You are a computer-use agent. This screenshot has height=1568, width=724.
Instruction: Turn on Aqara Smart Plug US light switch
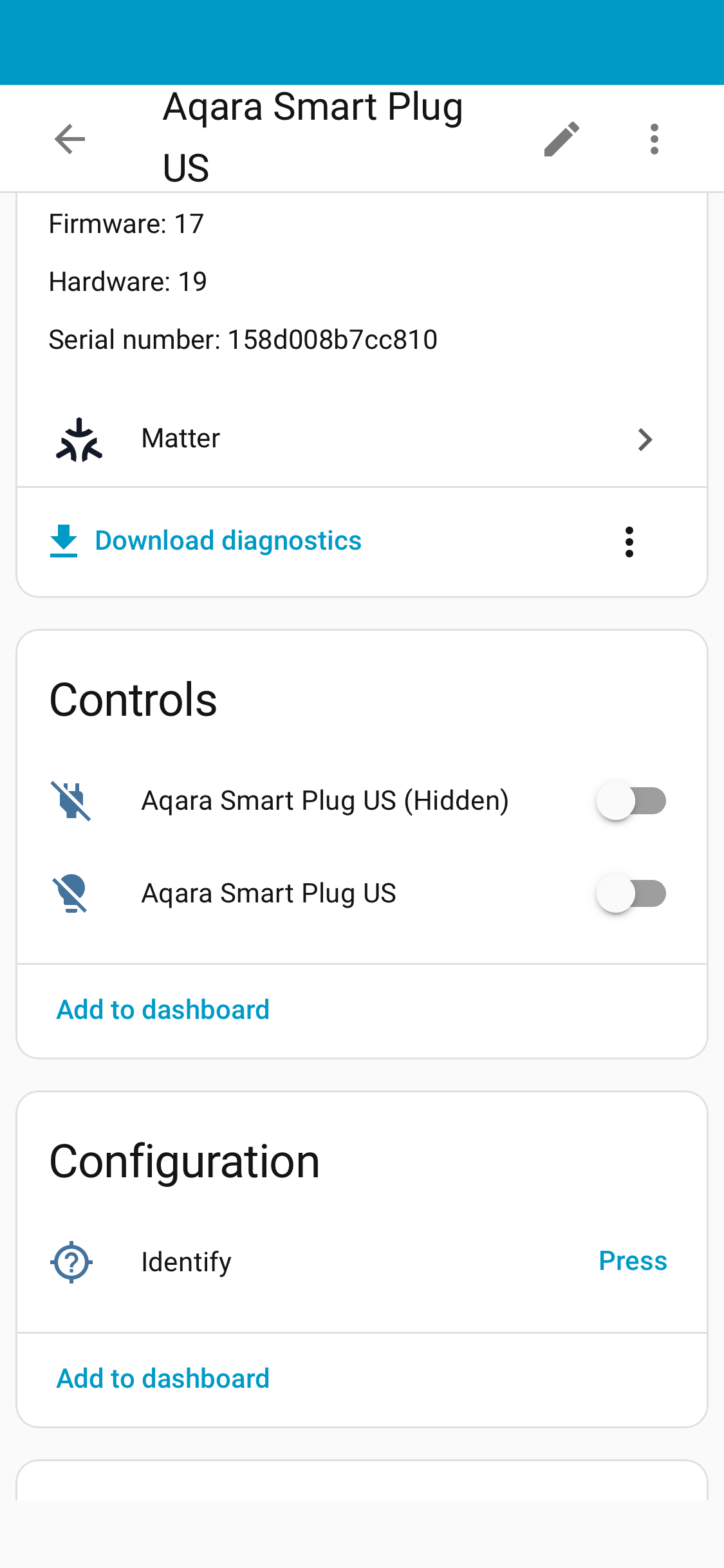[631, 893]
